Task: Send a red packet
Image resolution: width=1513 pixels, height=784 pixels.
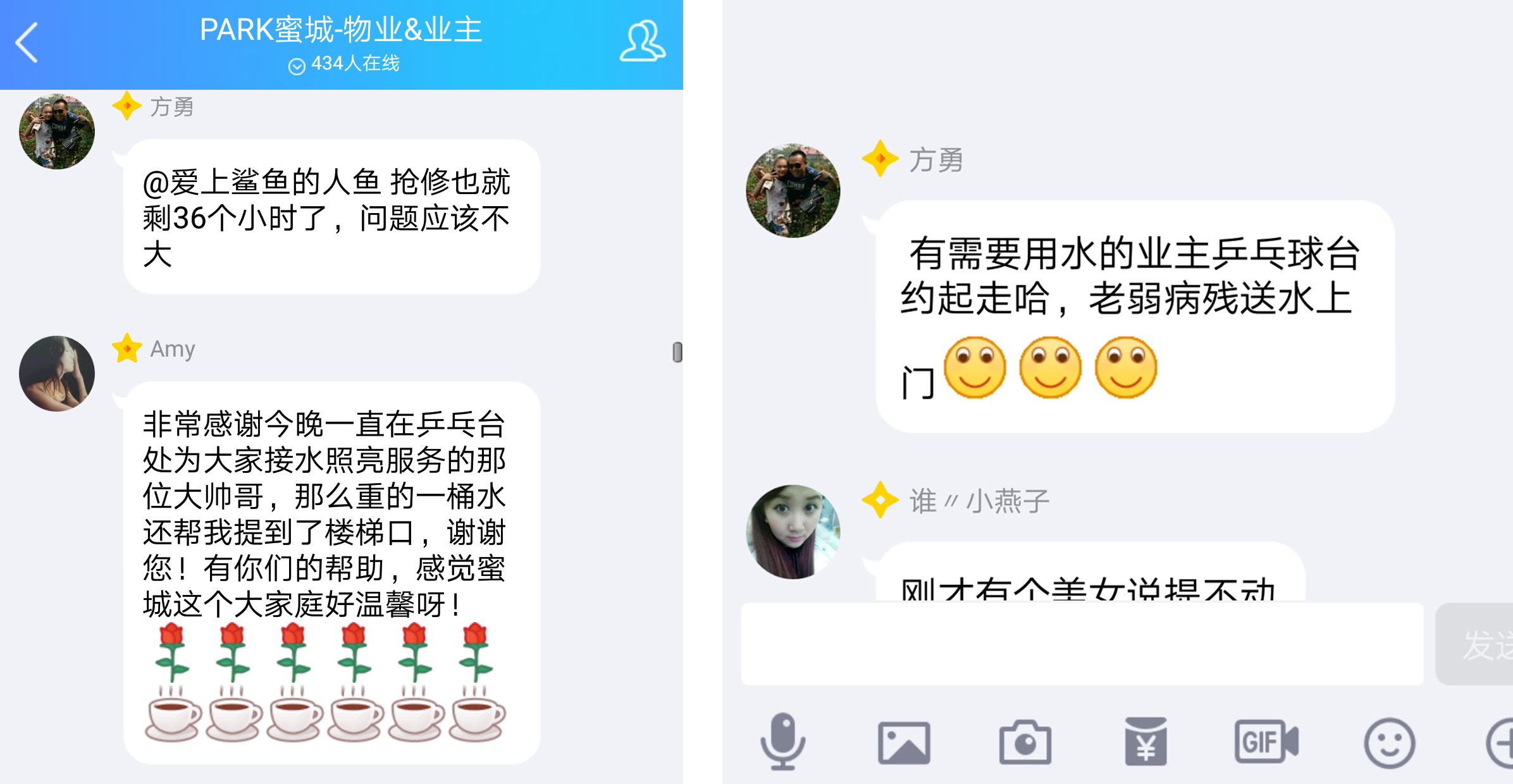Action: pyautogui.click(x=1146, y=742)
